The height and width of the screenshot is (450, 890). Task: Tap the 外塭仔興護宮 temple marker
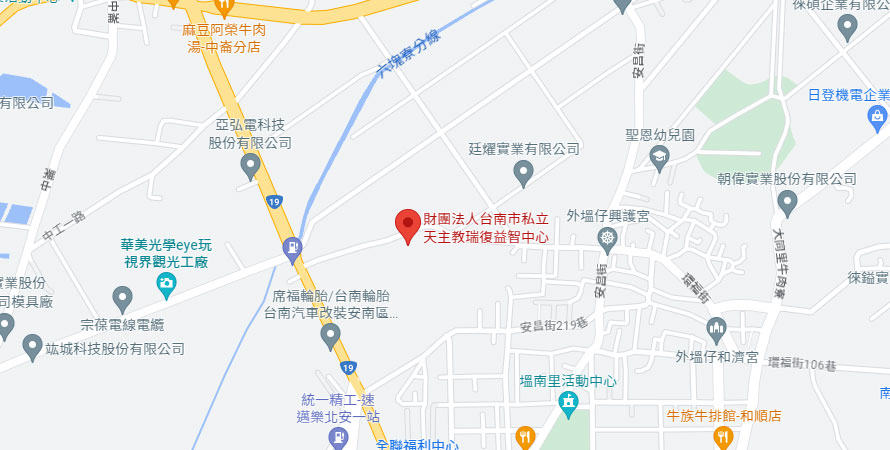coord(607,238)
